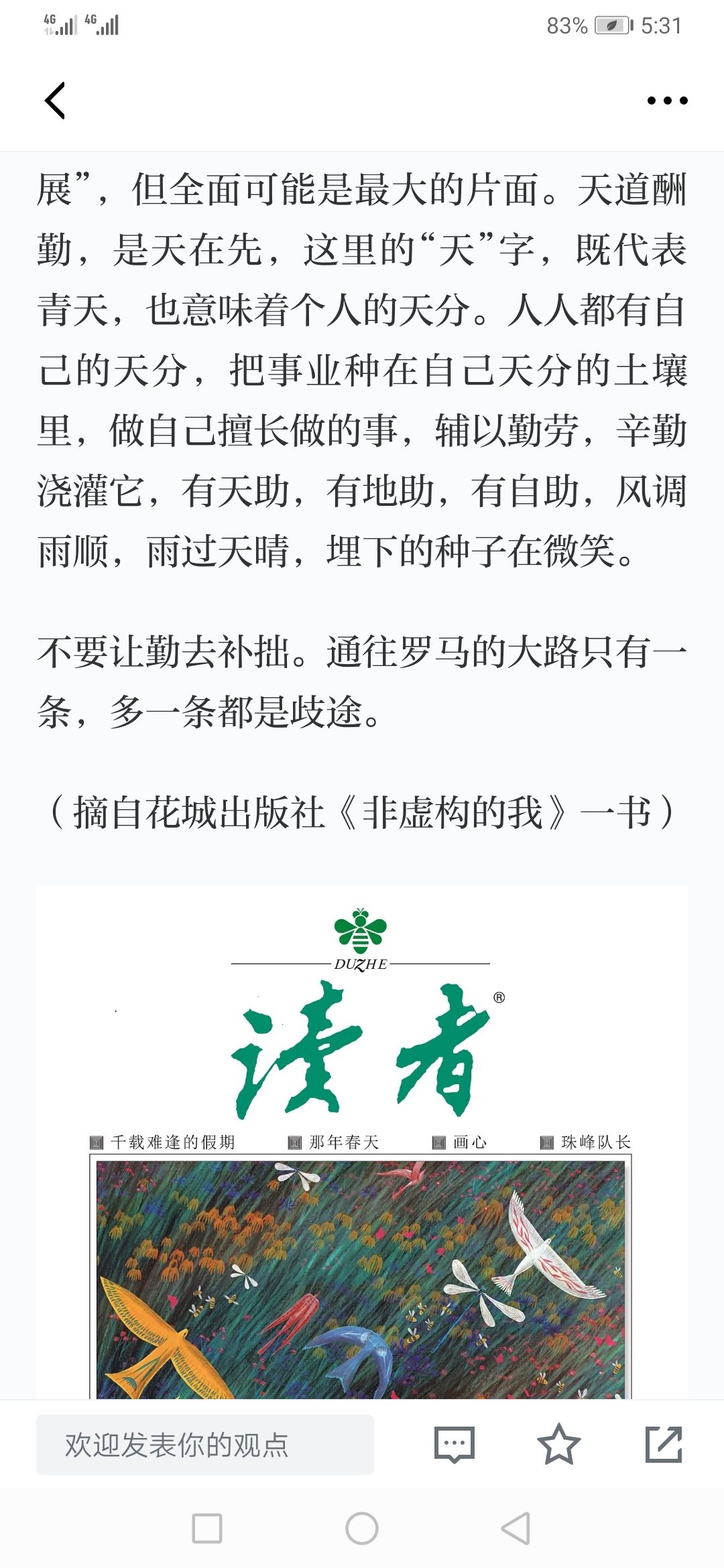The image size is (724, 1568).
Task: Open the comments bubble icon
Action: click(x=455, y=1444)
